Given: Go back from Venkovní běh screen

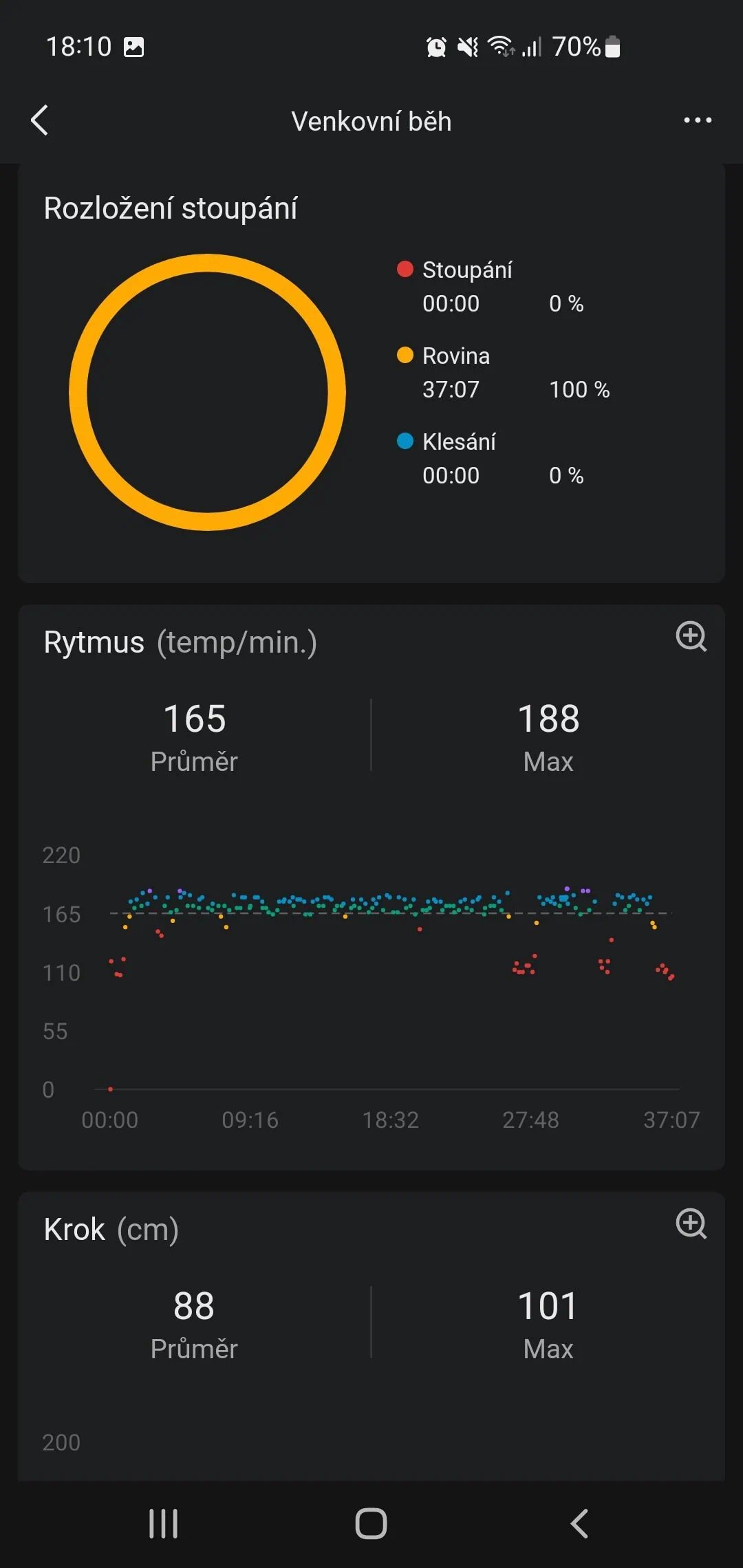Looking at the screenshot, I should tap(40, 120).
